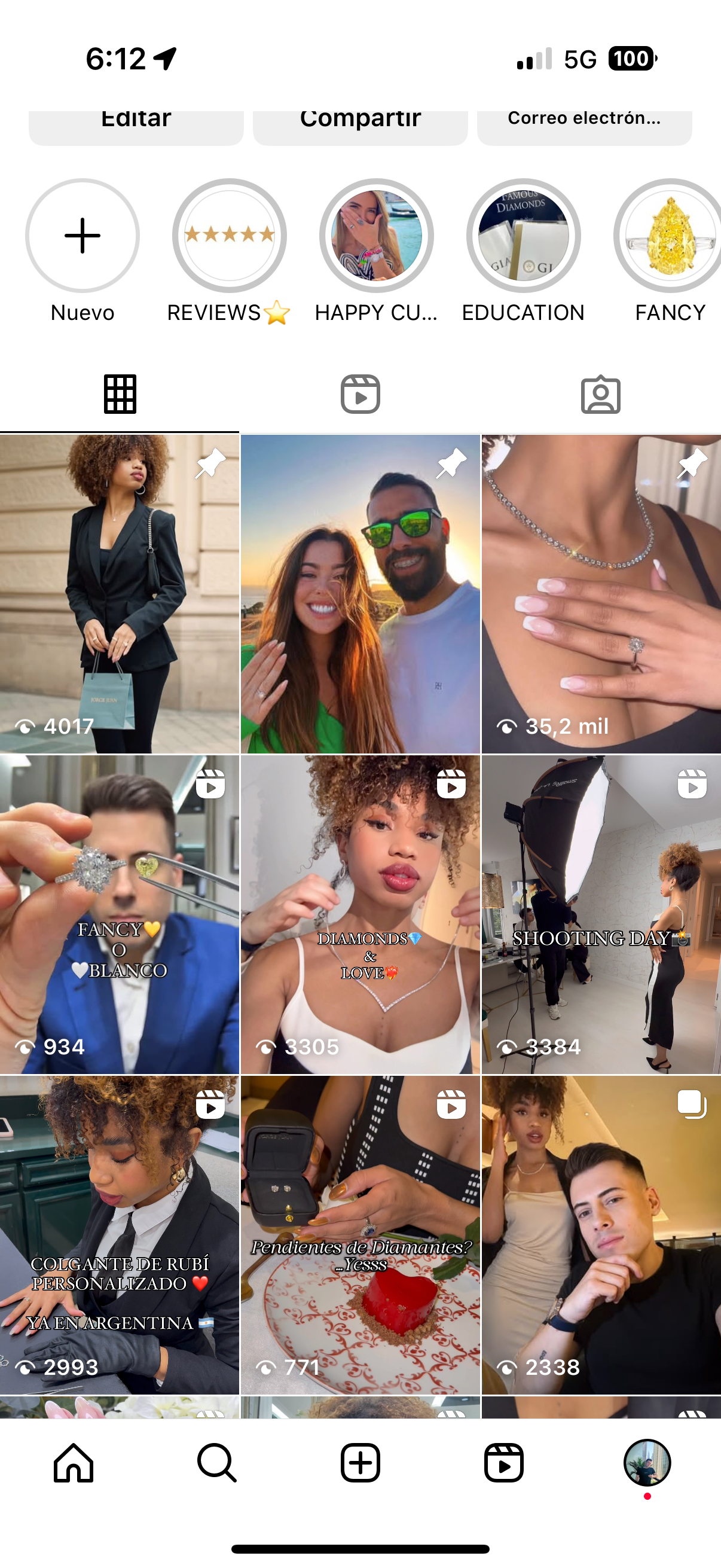Viewport: 721px width, 1568px height.
Task: Switch to the tagged photos tab
Action: click(x=600, y=395)
